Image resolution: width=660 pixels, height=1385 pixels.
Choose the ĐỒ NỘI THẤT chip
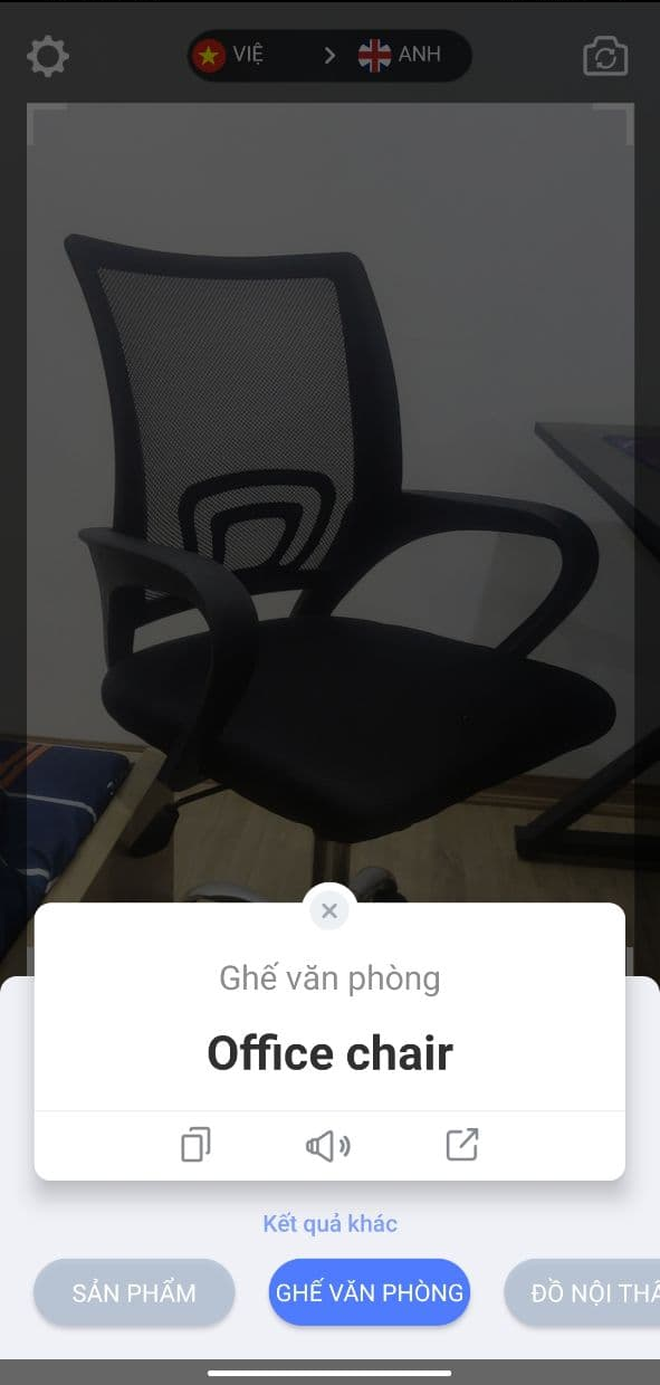(x=582, y=1292)
